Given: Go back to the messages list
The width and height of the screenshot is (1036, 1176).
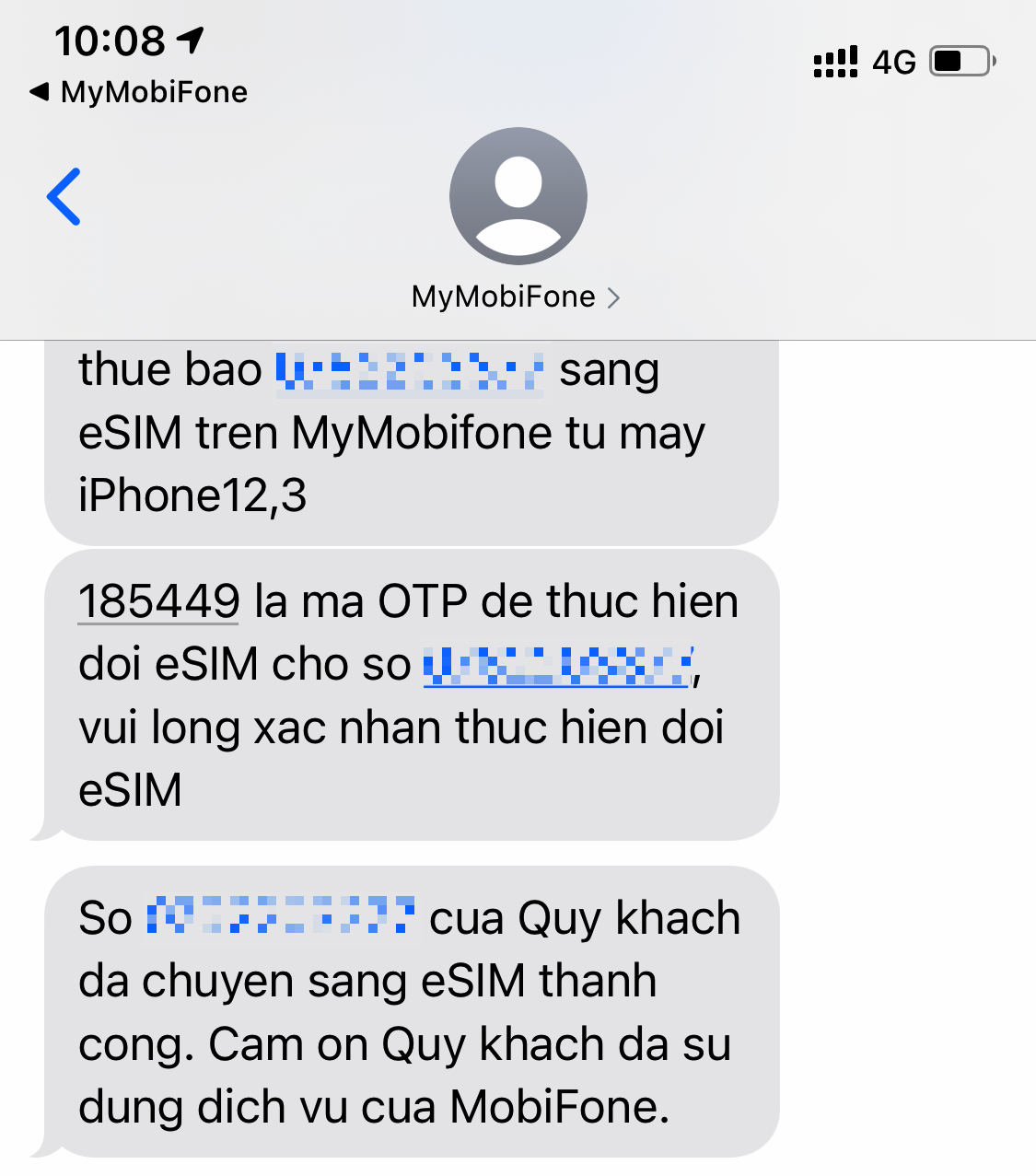Looking at the screenshot, I should coord(64,196).
